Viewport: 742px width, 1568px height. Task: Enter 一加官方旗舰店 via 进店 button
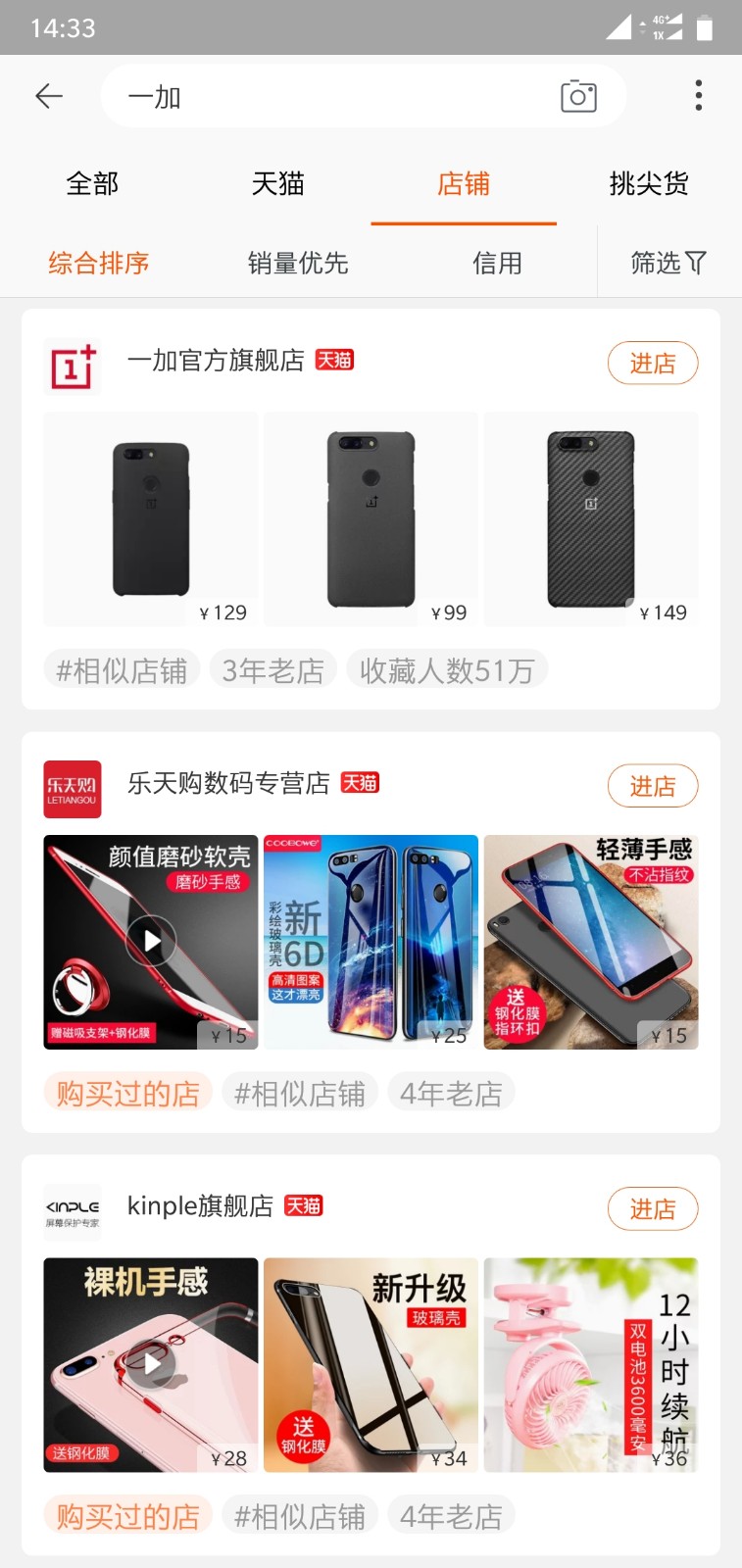coord(652,364)
